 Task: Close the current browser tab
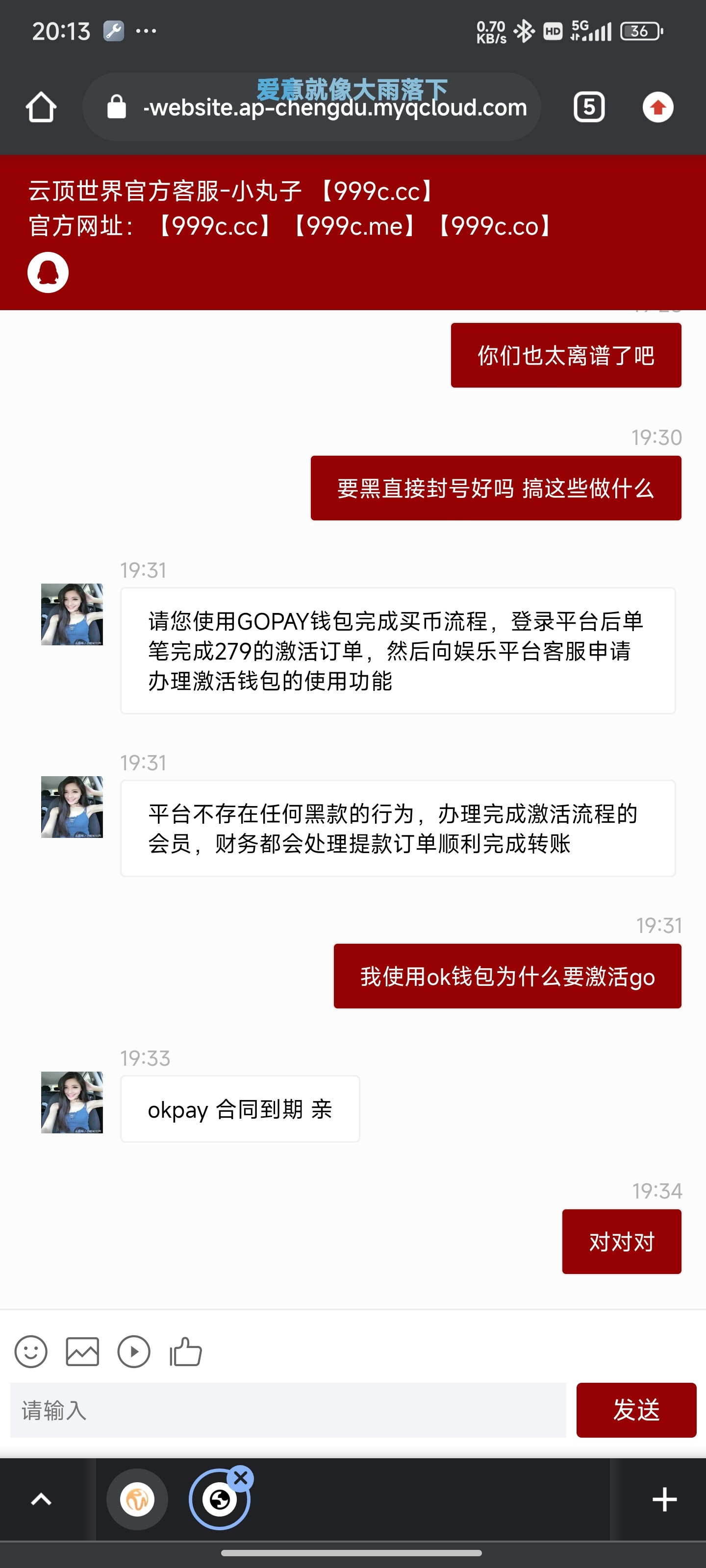pyautogui.click(x=241, y=1478)
